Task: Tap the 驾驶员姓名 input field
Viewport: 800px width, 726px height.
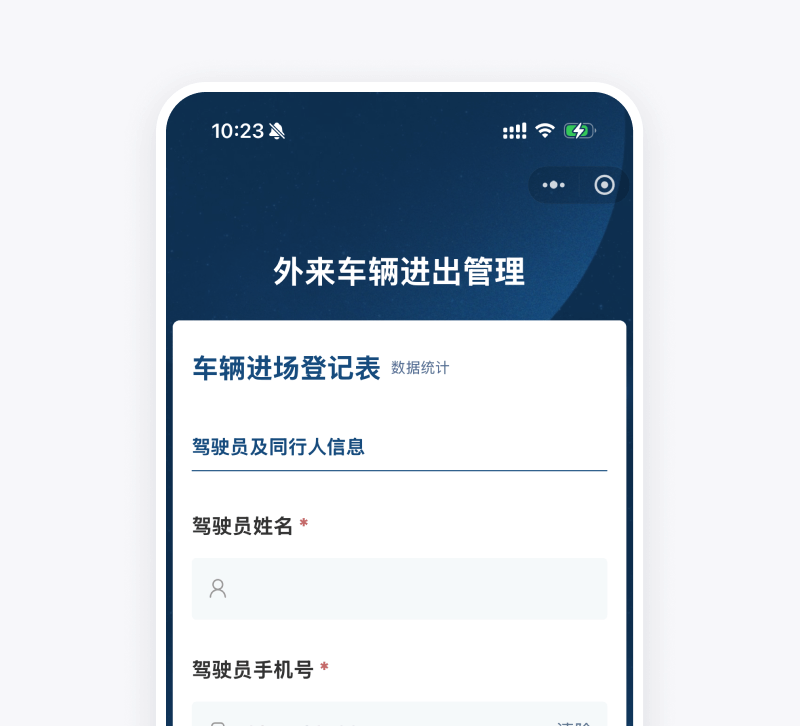Action: [x=400, y=588]
